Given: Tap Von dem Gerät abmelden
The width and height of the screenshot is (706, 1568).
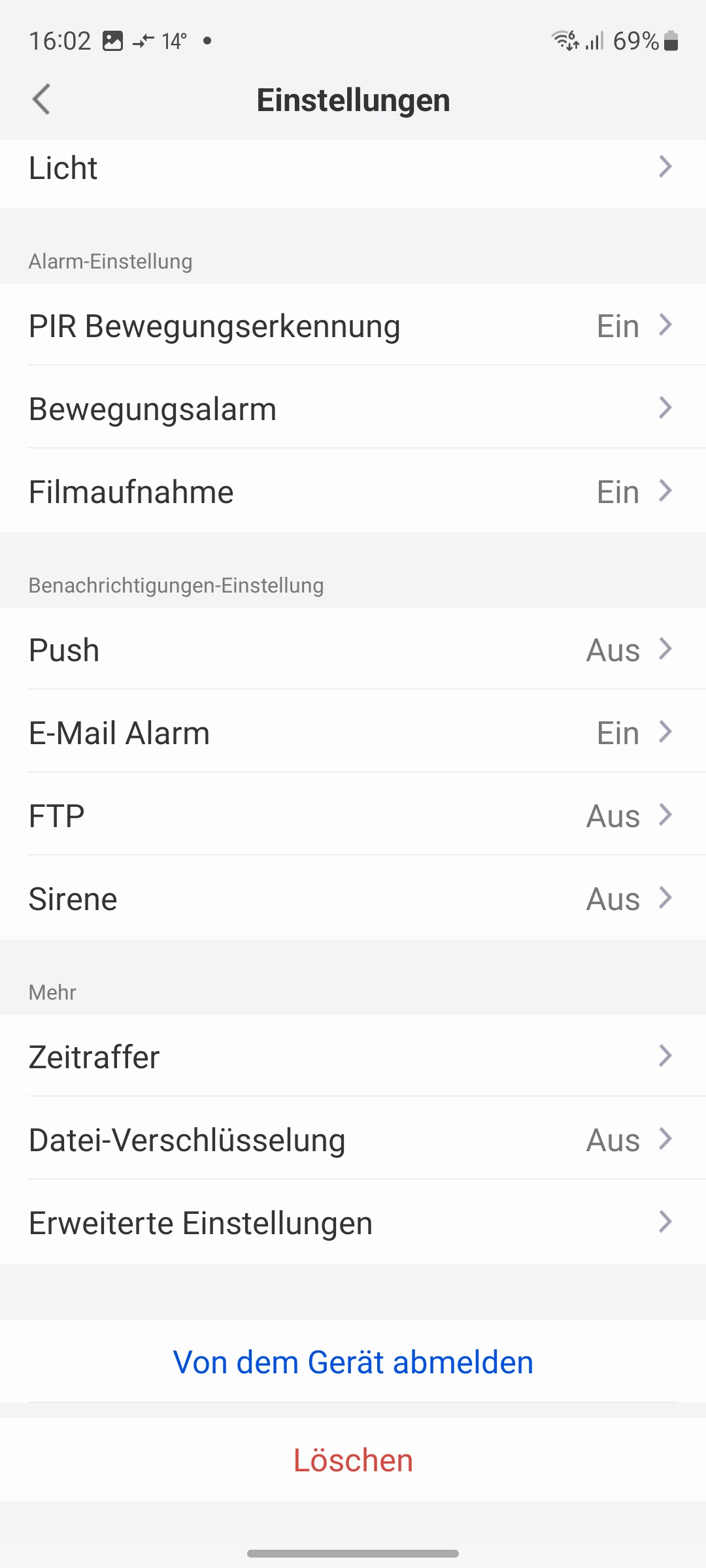Looking at the screenshot, I should [353, 1362].
